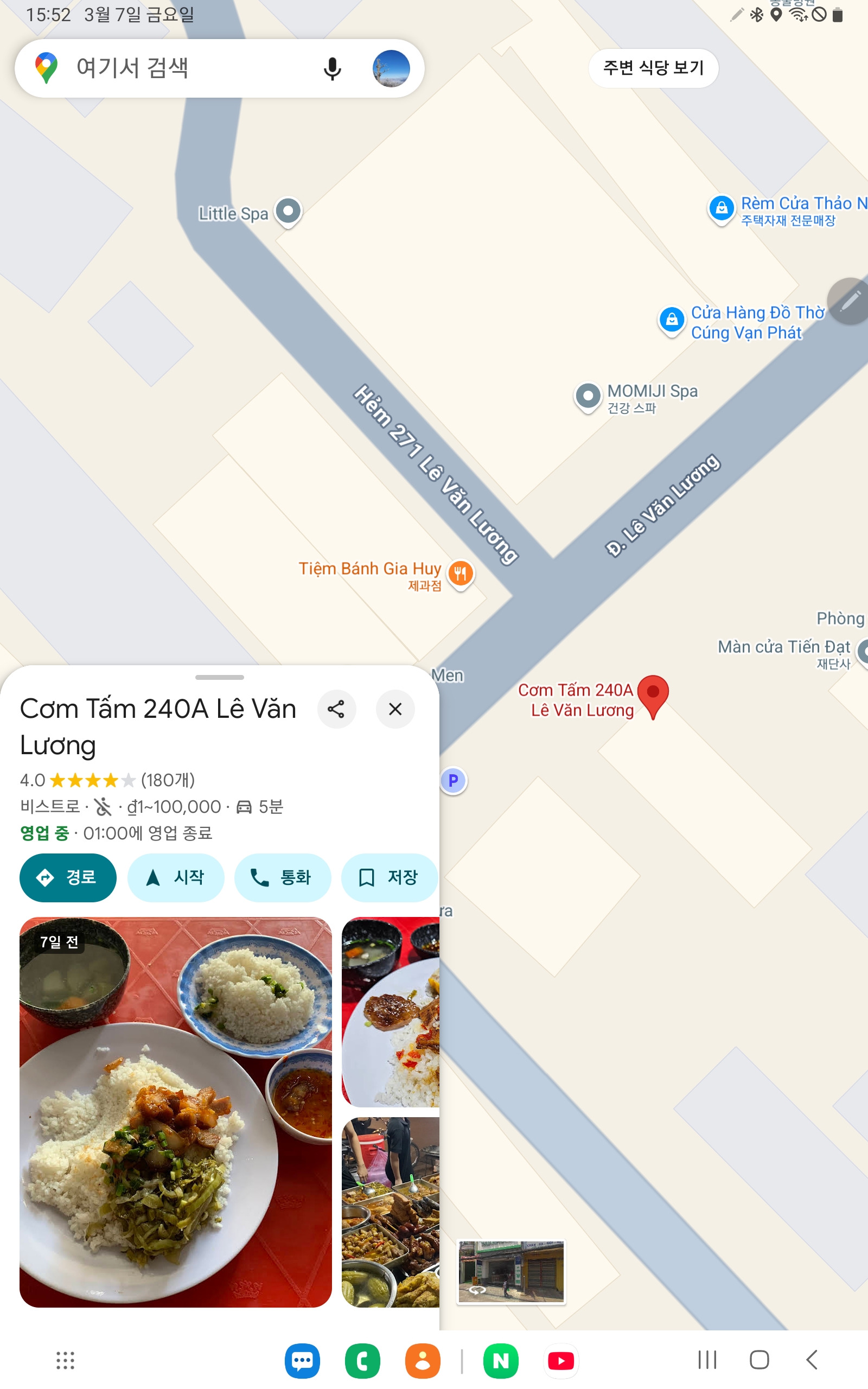Open the grilled pork rice photo

pyautogui.click(x=391, y=1011)
